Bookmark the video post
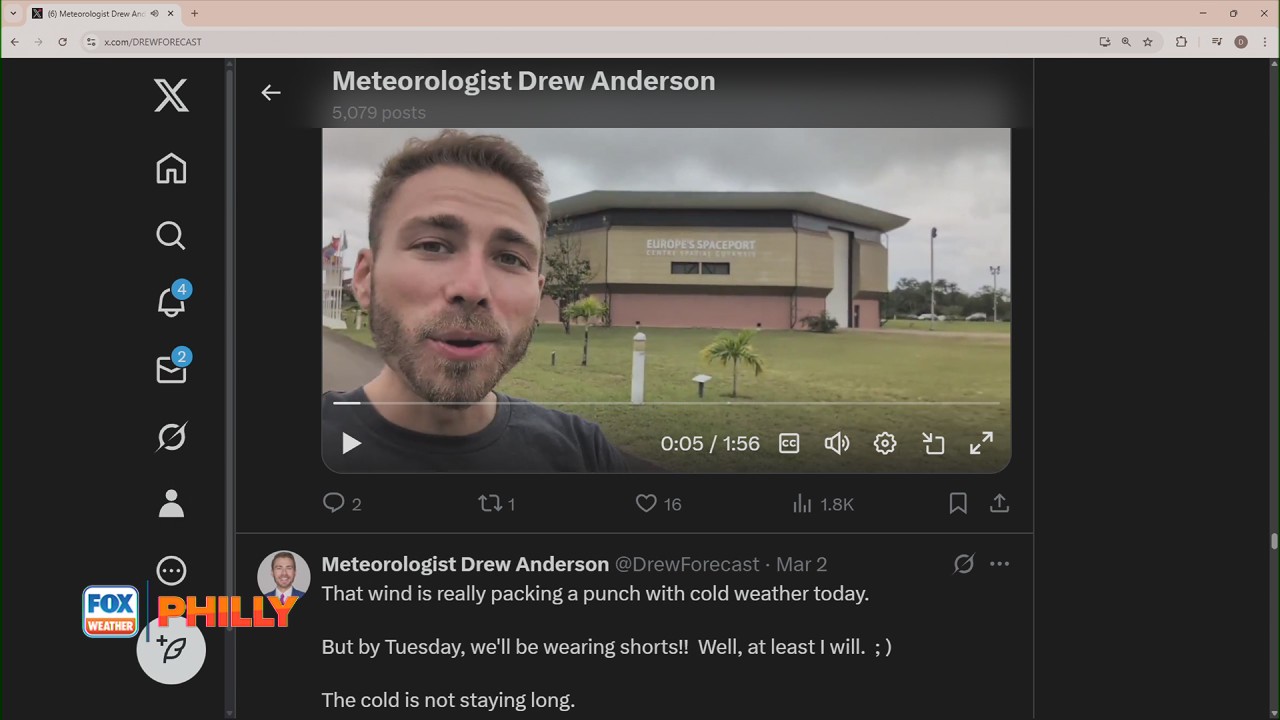The height and width of the screenshot is (720, 1280). 957,504
